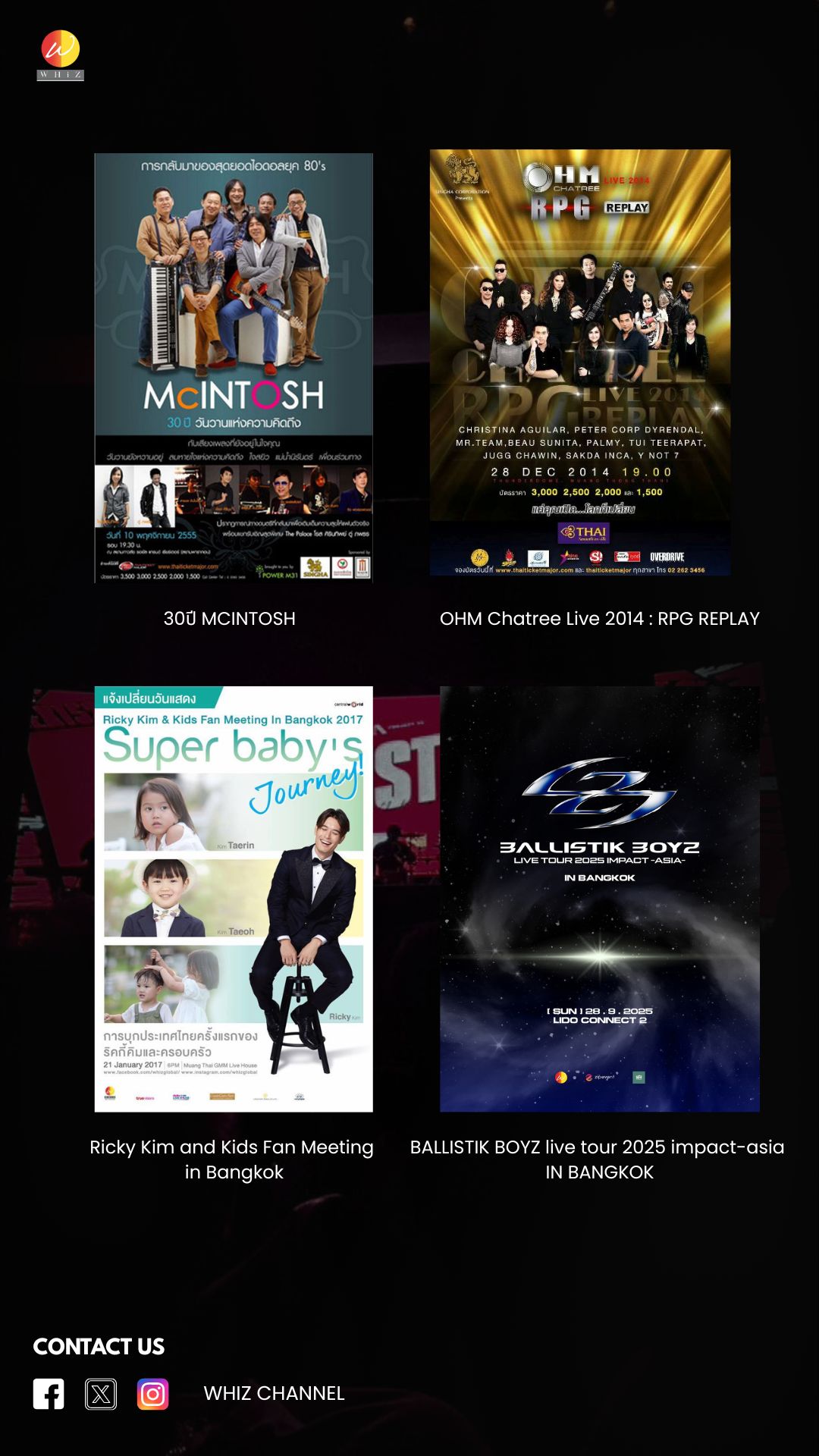Go to homepage via WHIZ logo
Screen dimensions: 819x1456
click(61, 55)
